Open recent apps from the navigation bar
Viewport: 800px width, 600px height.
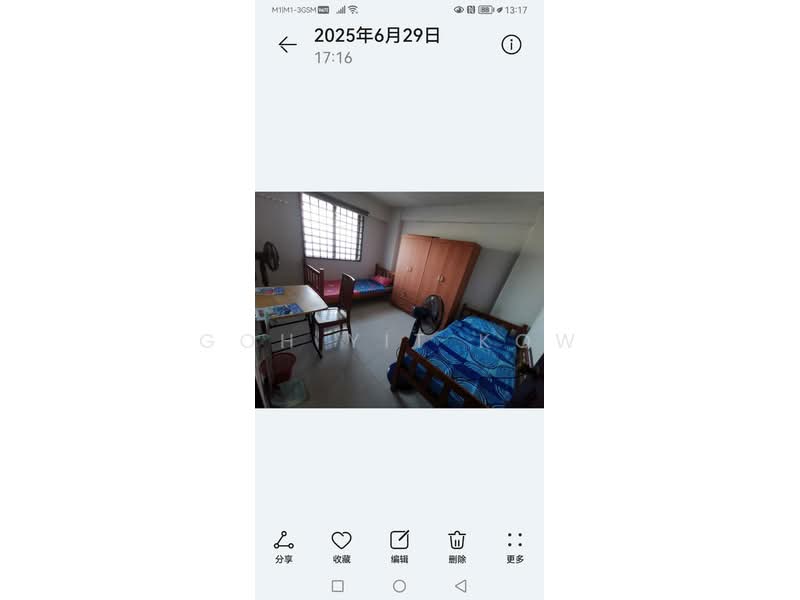pos(337,586)
